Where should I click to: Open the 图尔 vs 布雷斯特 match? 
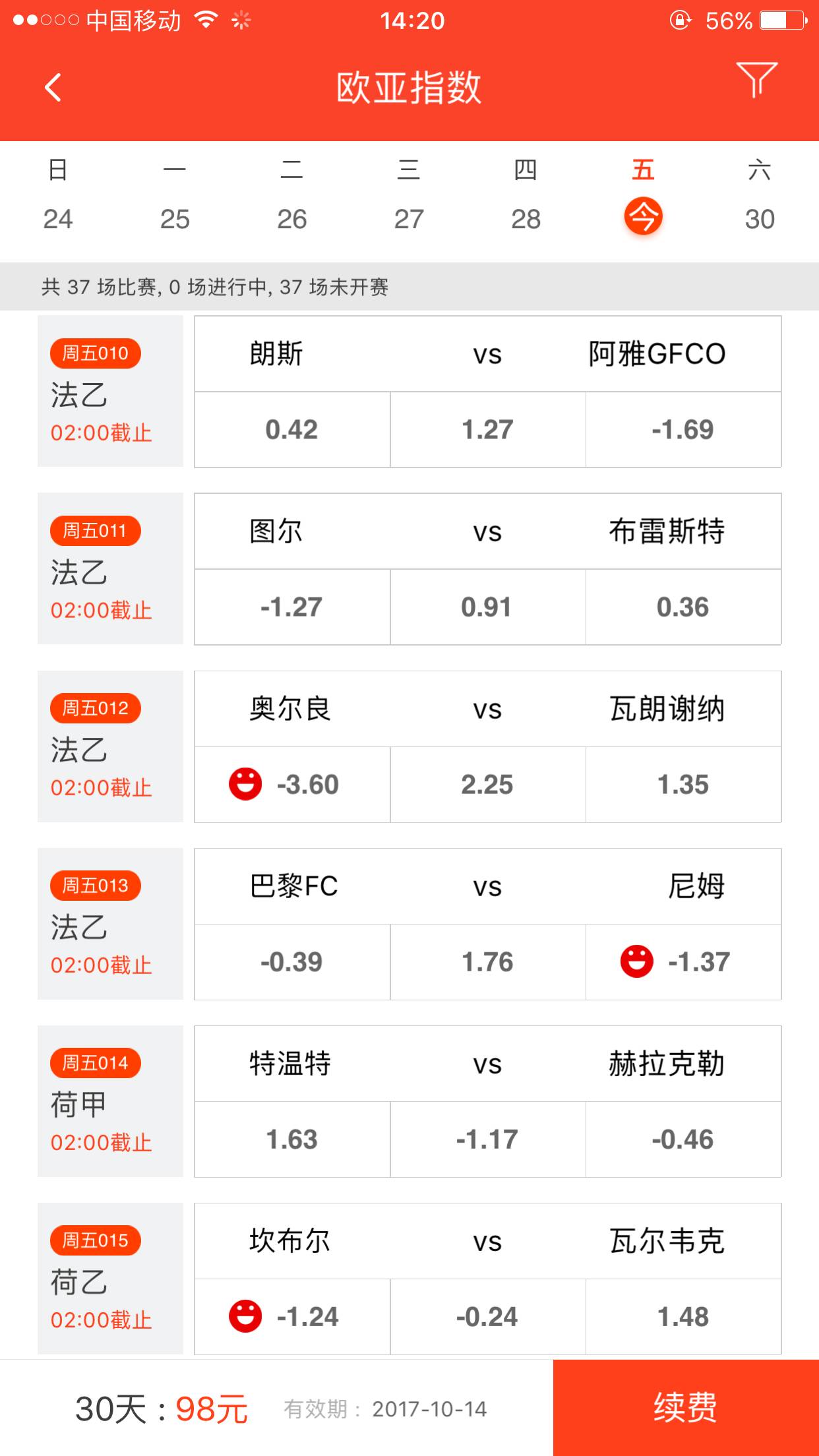[488, 531]
